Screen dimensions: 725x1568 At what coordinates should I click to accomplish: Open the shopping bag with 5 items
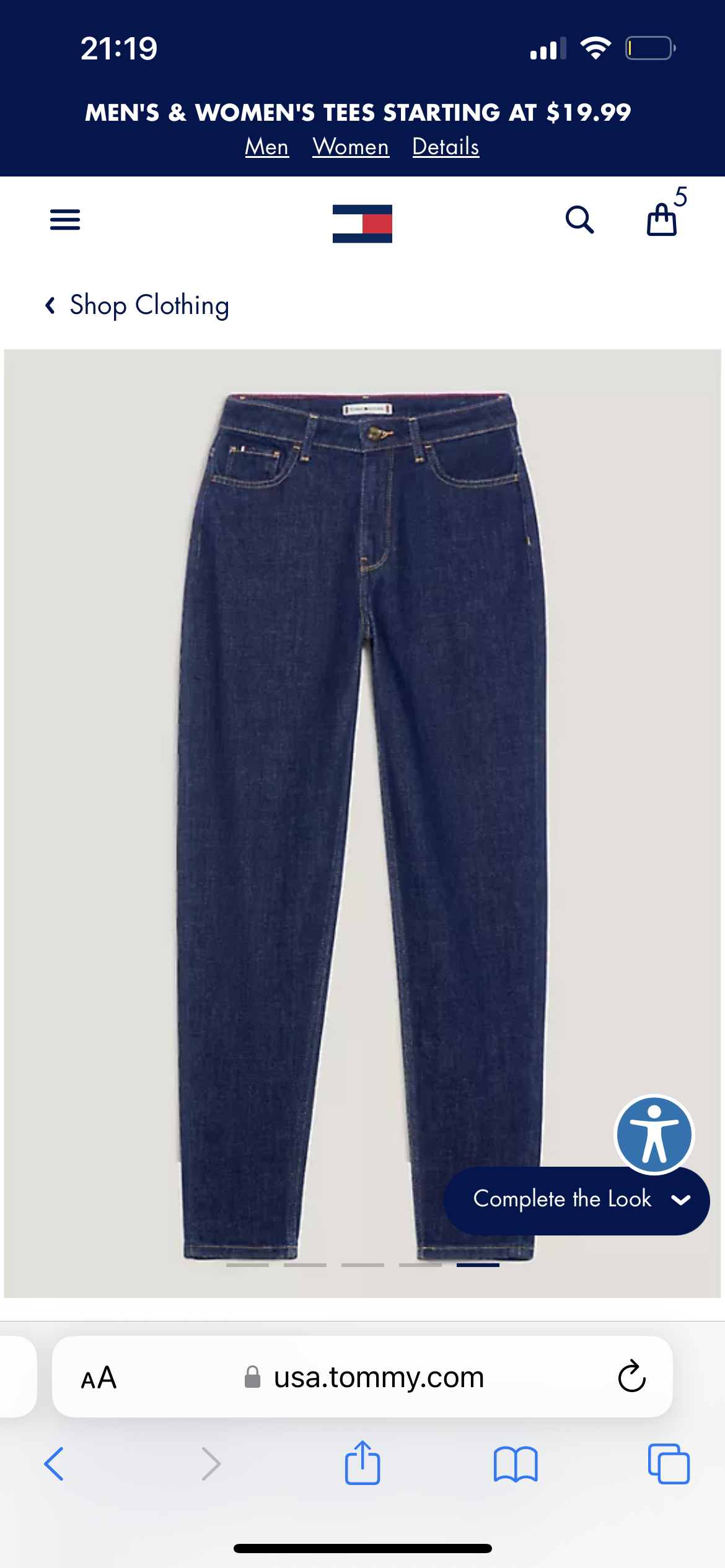[662, 220]
